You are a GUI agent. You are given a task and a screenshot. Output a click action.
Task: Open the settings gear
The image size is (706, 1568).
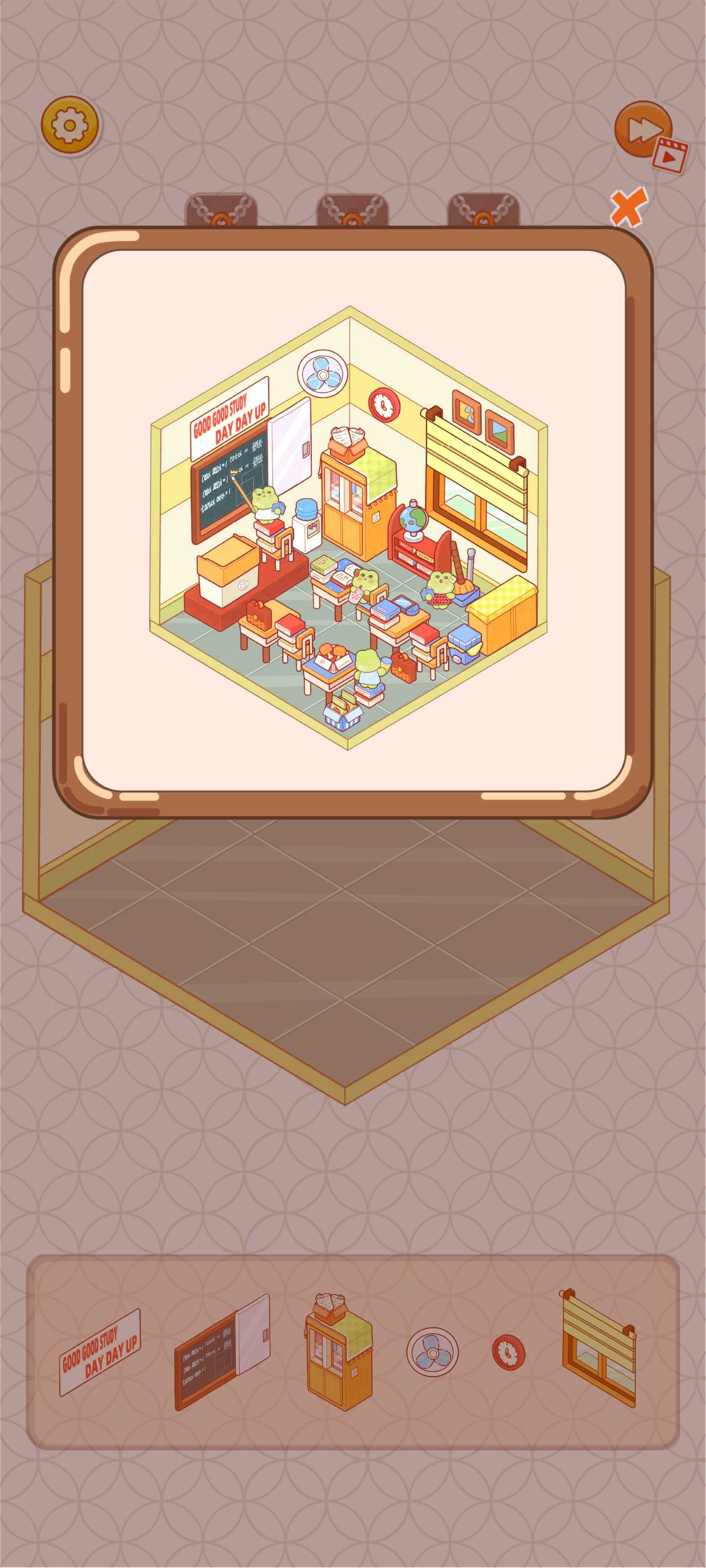70,125
